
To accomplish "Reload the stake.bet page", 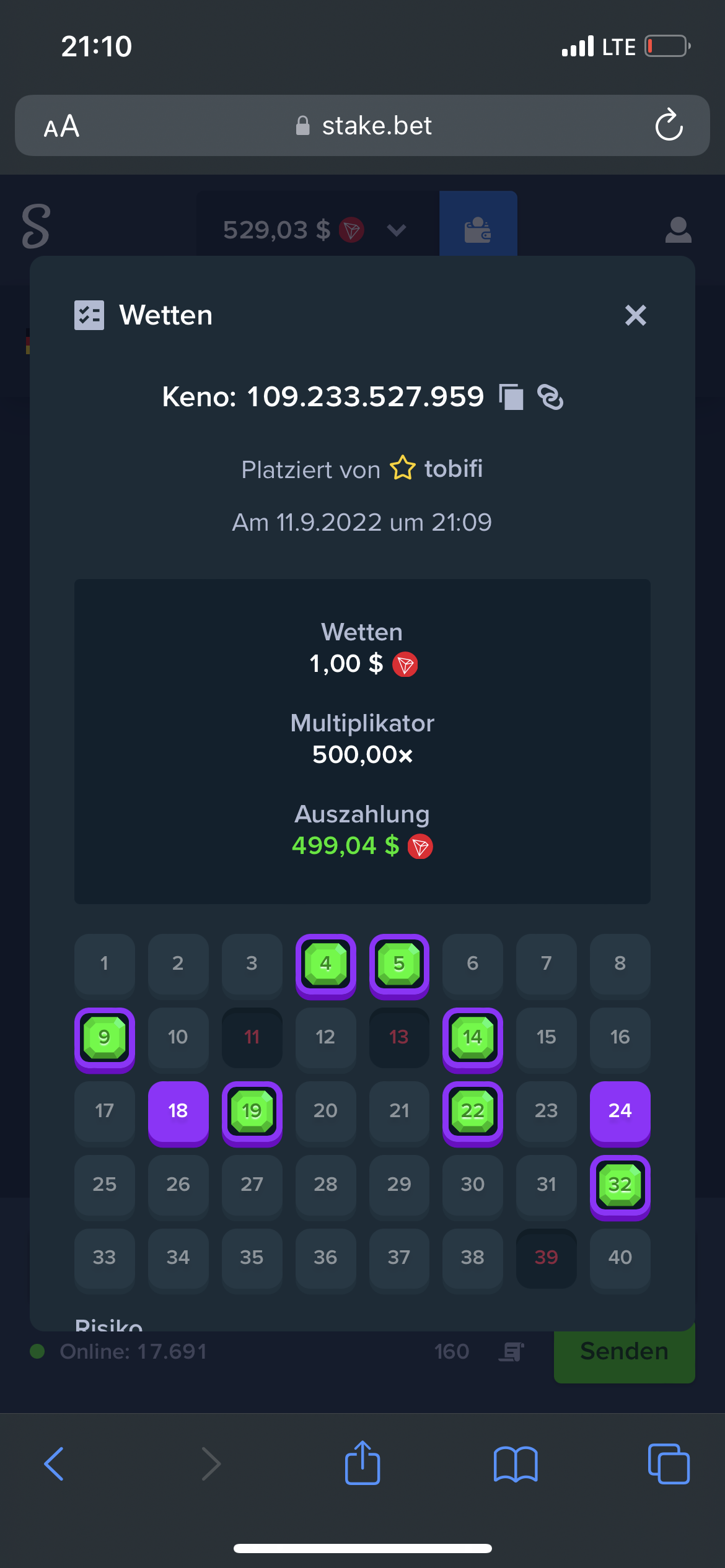I will [669, 125].
